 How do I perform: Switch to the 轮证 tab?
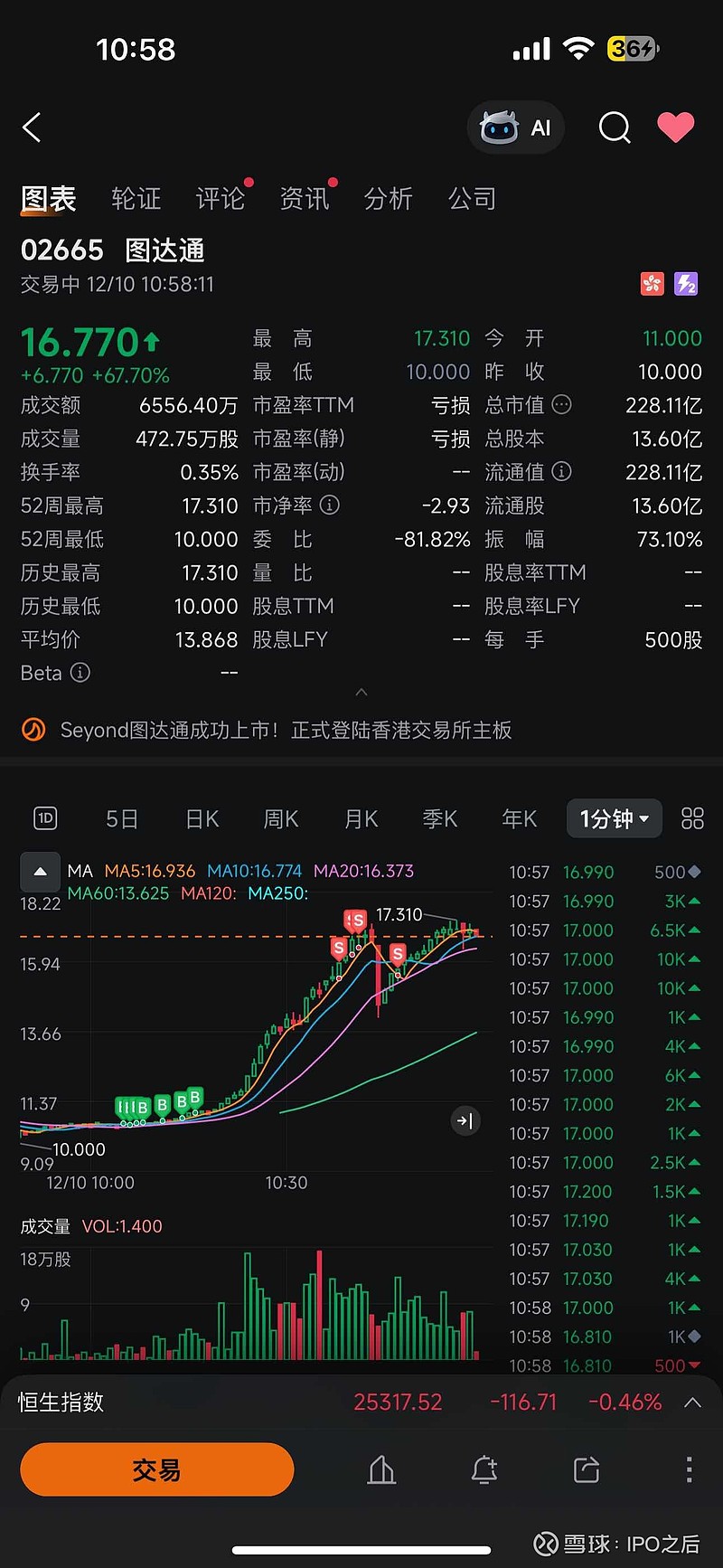click(136, 199)
